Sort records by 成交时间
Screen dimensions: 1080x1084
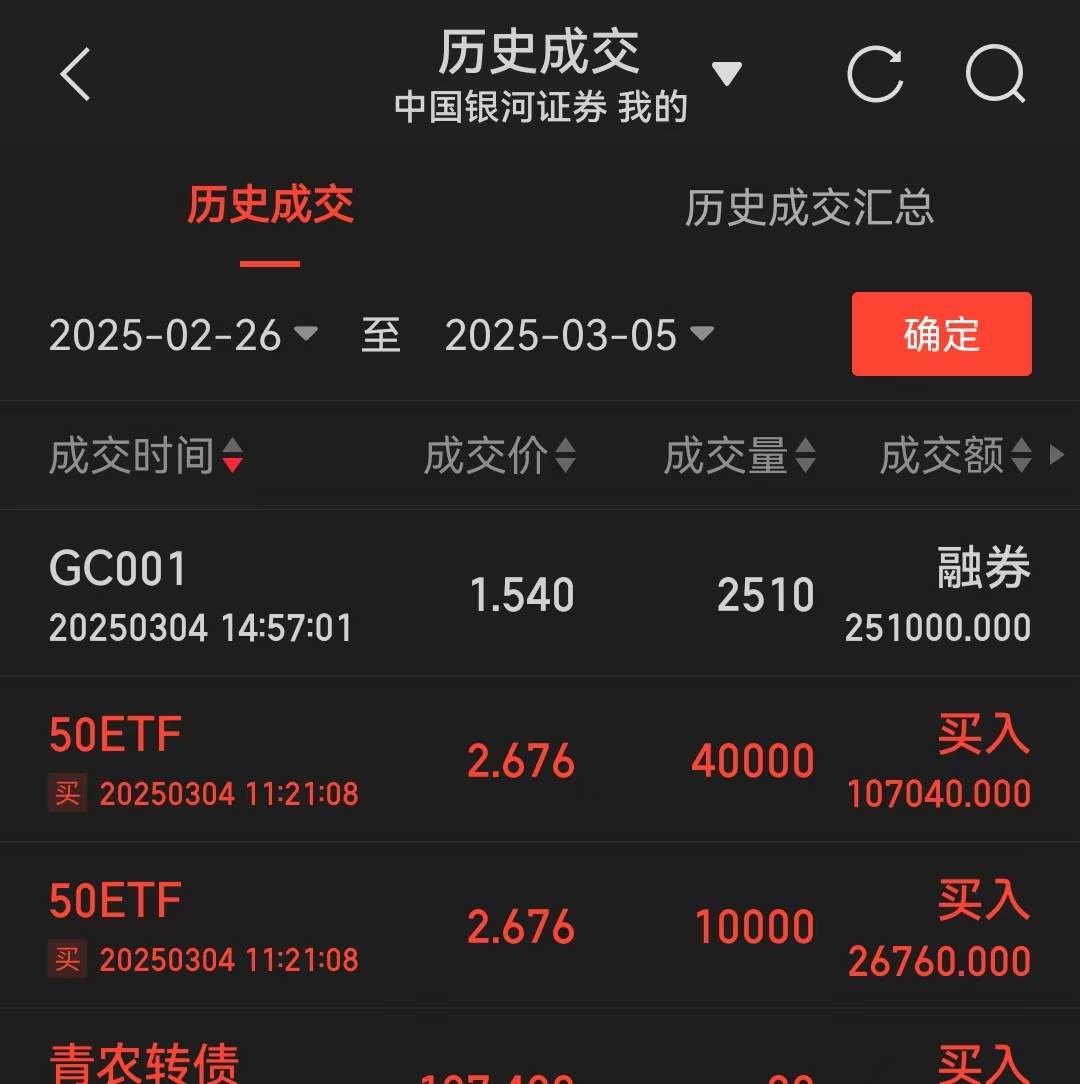click(146, 457)
